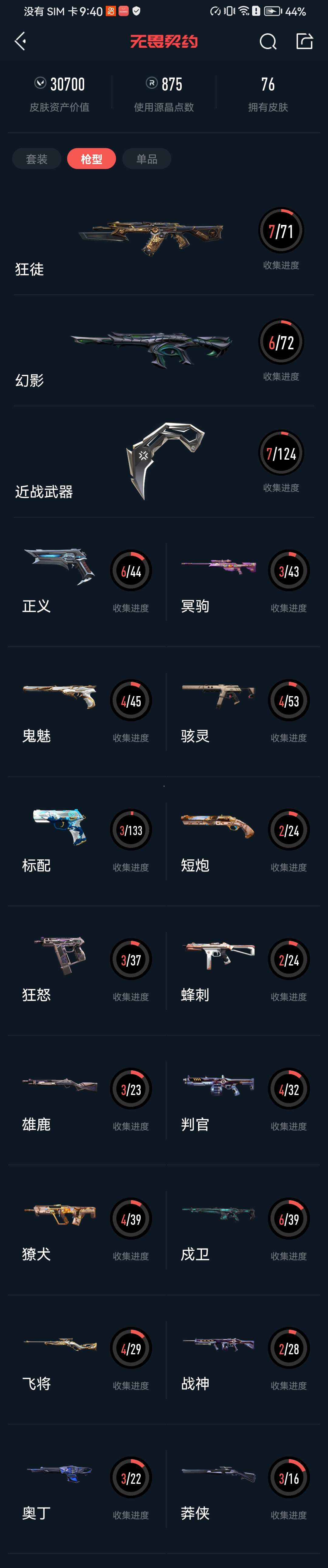Select the 枪型 tab

coord(91,159)
